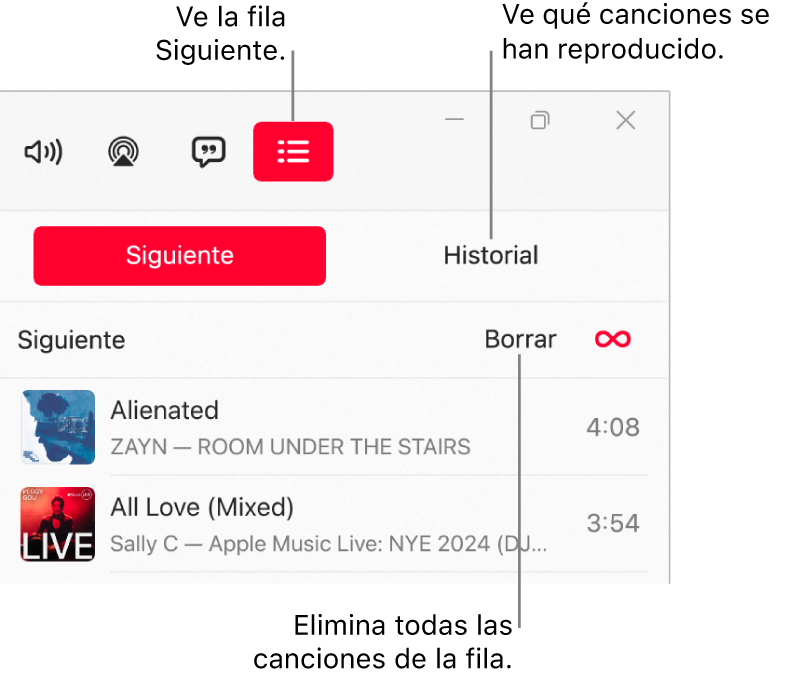Open the AirPlay output icon

124,152
